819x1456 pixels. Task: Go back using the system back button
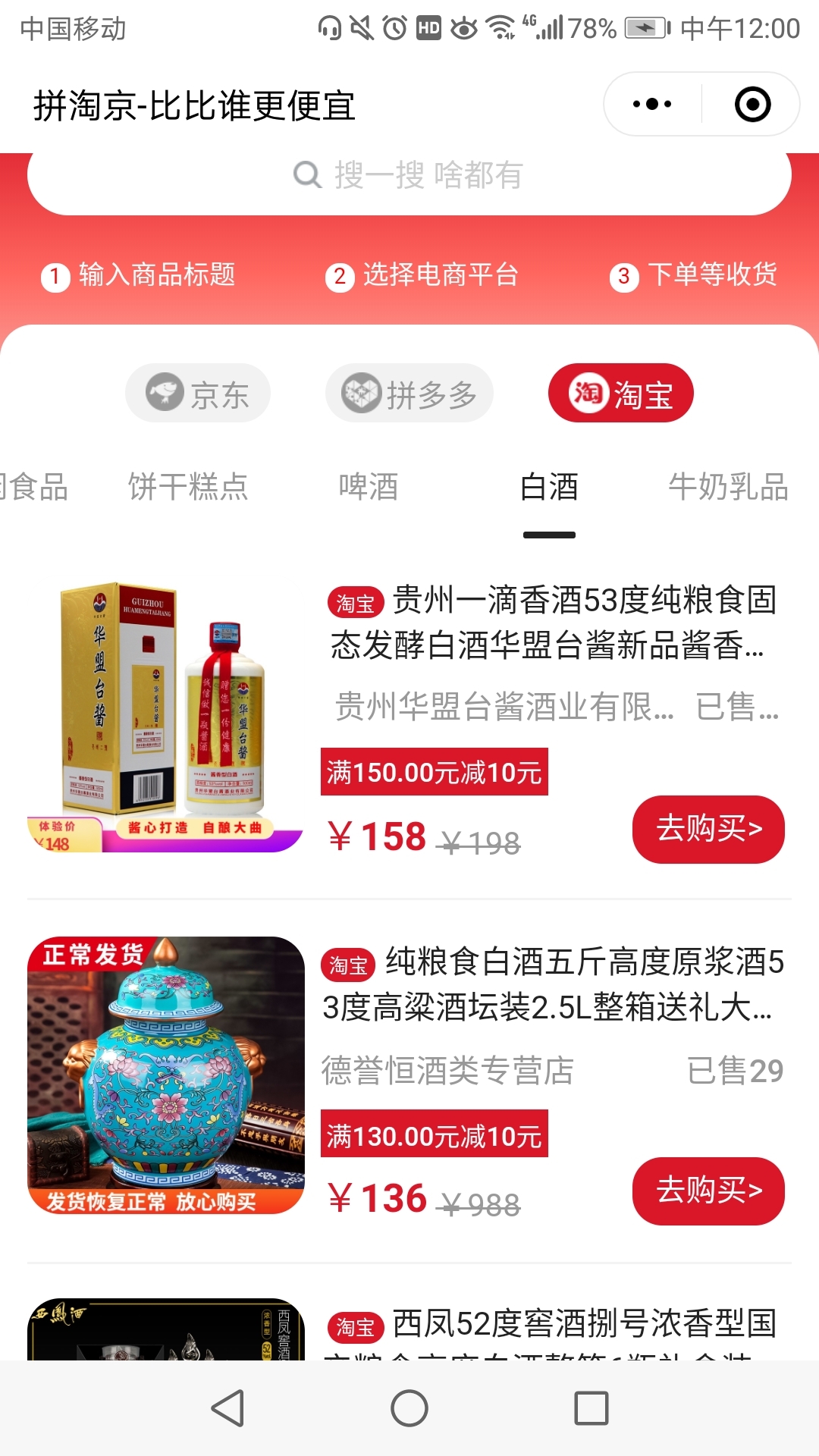227,1408
